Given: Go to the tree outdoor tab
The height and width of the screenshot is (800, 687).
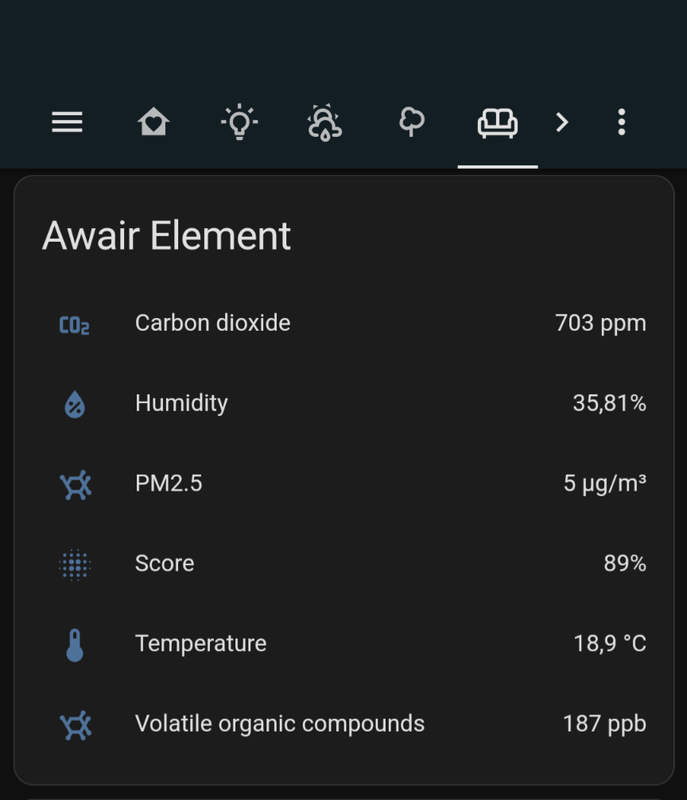Looking at the screenshot, I should (411, 123).
